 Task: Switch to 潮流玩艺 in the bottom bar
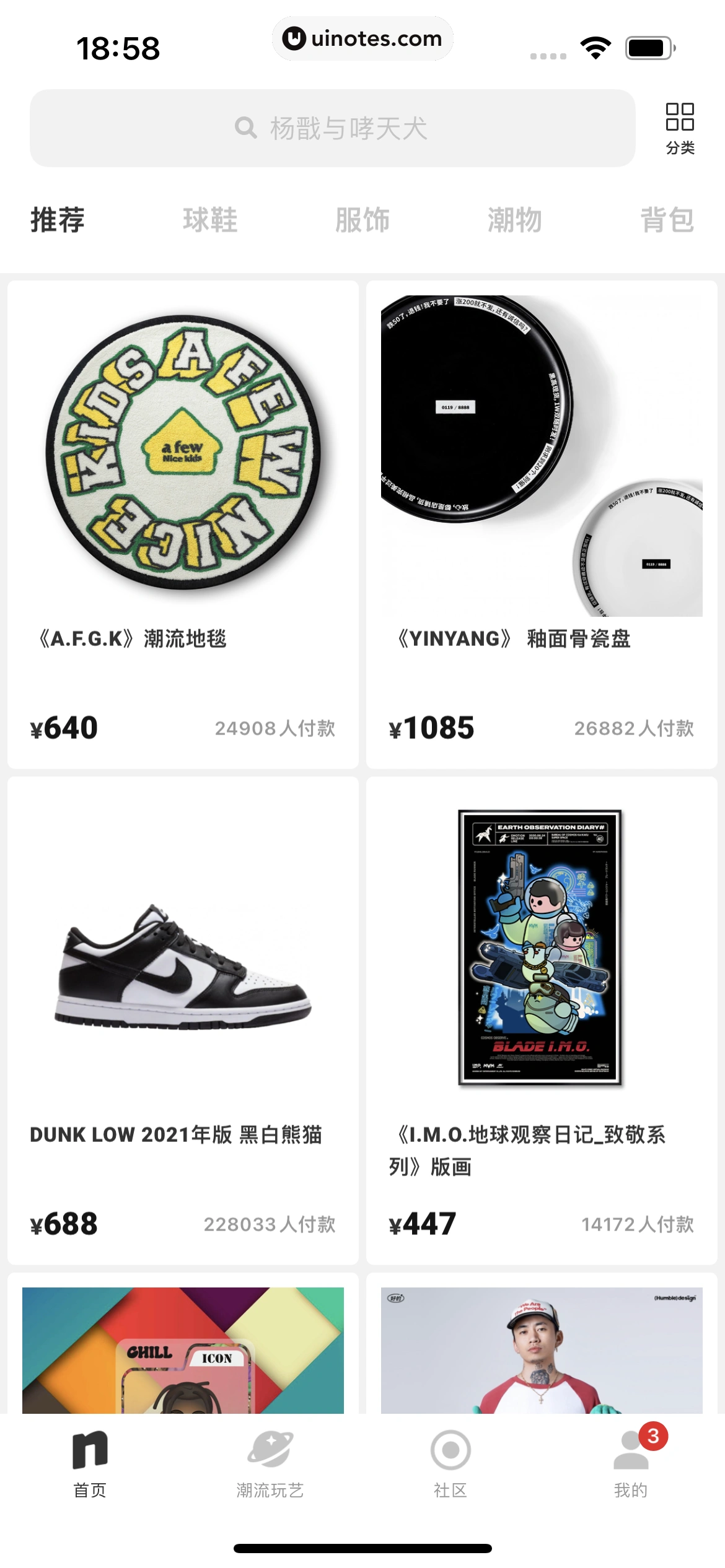(x=270, y=1464)
